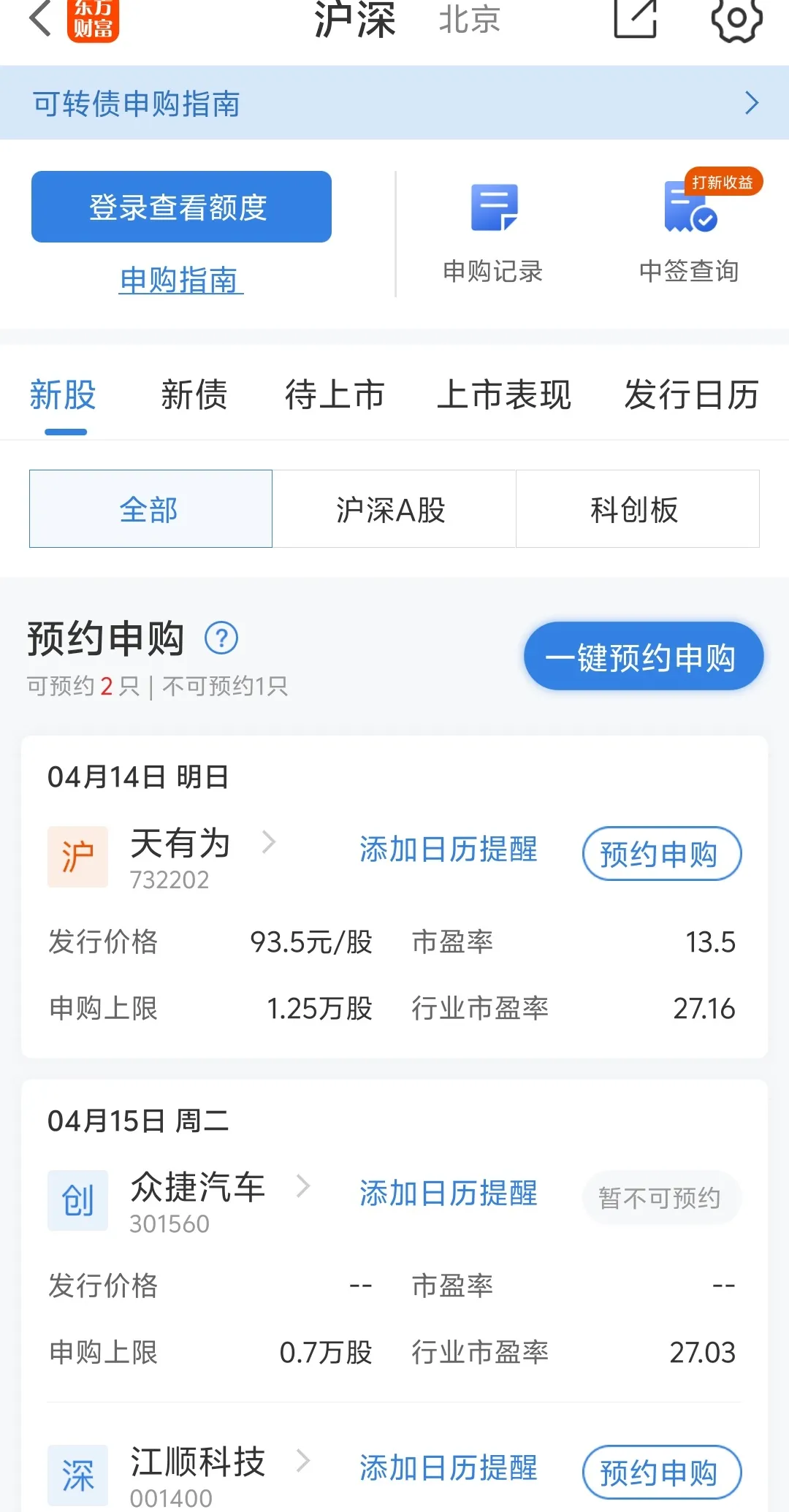789x1512 pixels.
Task: Switch to the 北京 market tab
Action: coord(469,19)
